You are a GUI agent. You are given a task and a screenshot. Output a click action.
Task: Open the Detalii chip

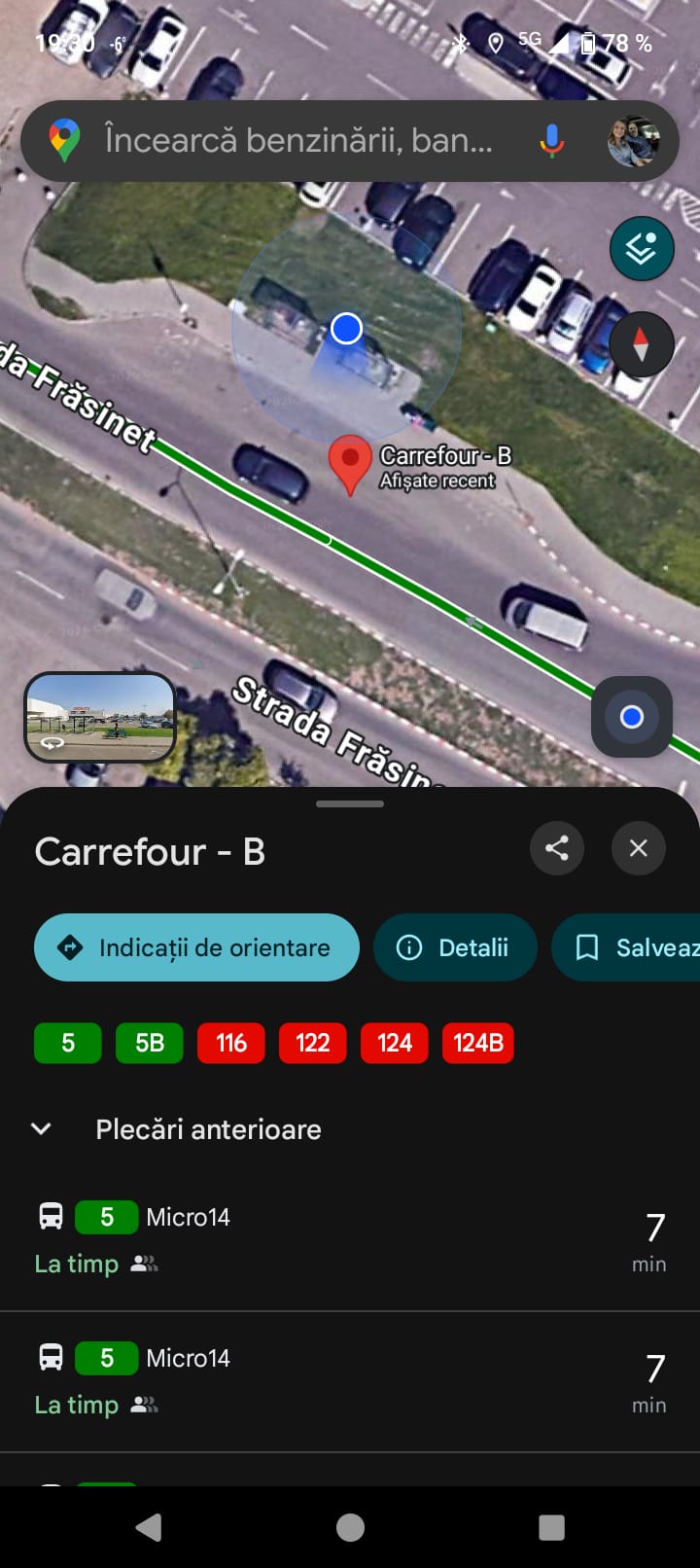click(x=455, y=947)
